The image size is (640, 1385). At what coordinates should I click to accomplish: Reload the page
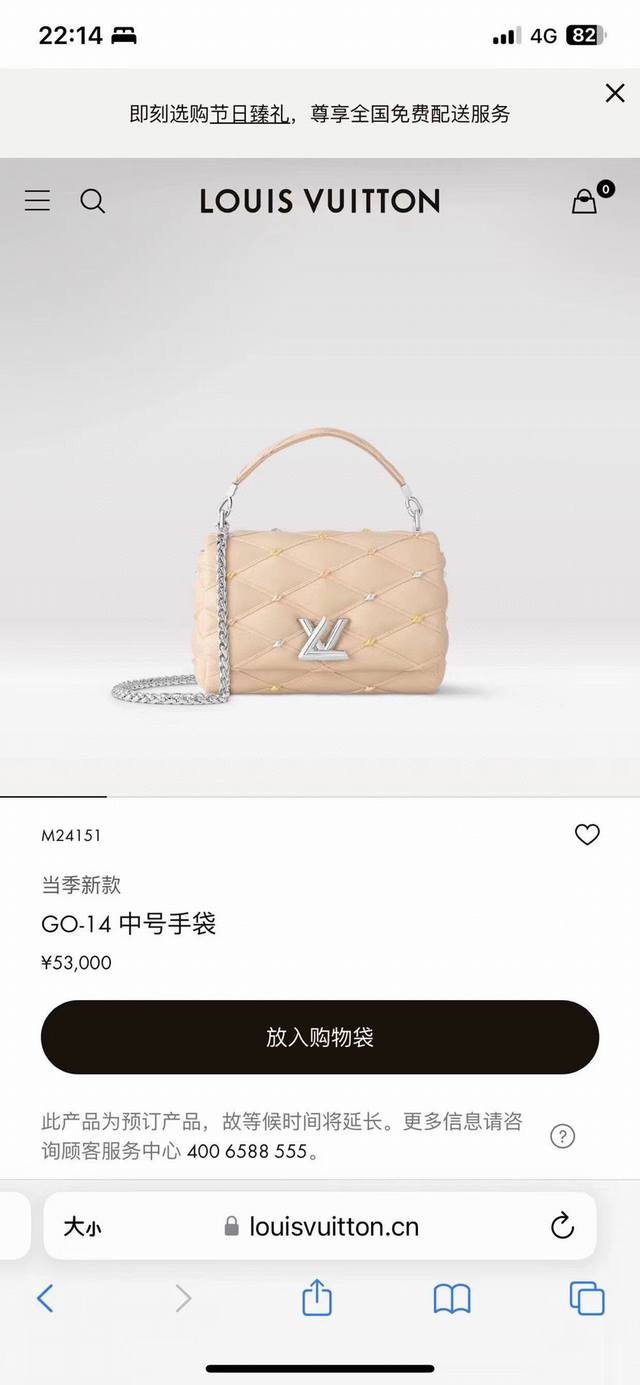point(562,1226)
